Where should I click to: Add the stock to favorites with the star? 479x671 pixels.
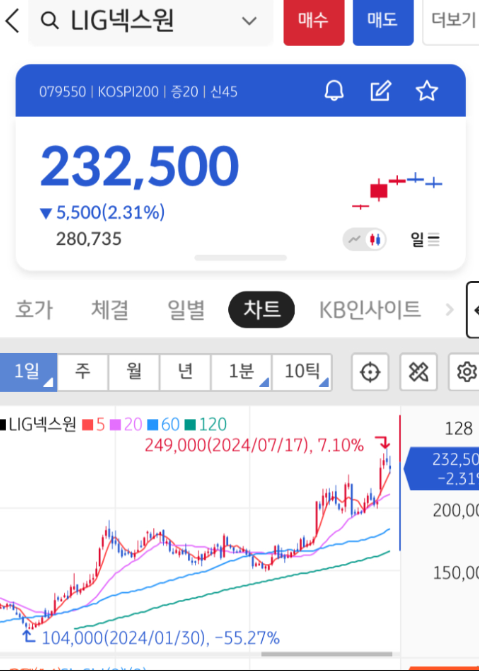click(x=427, y=91)
